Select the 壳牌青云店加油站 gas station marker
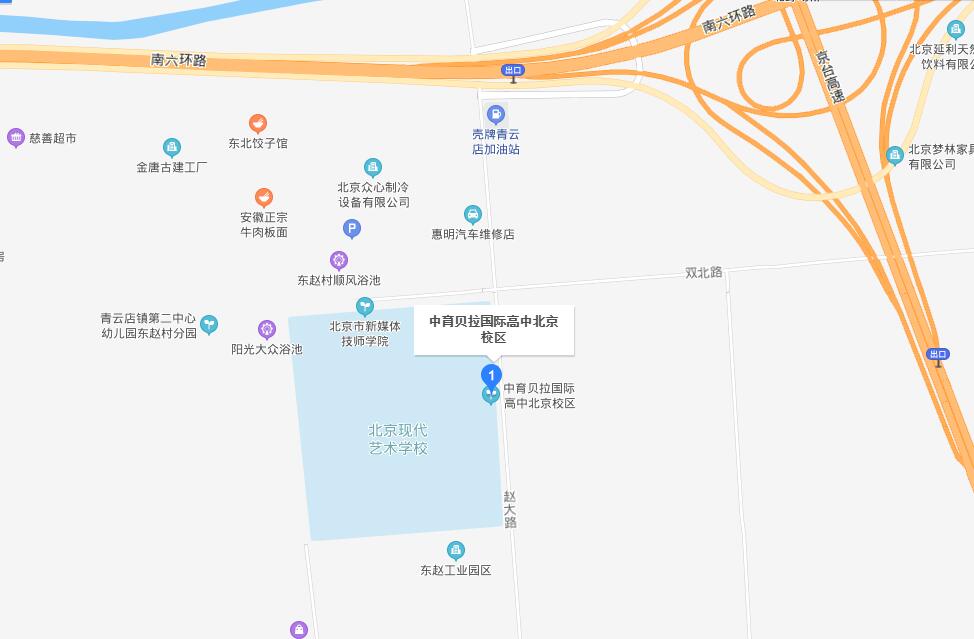This screenshot has width=974, height=639. click(495, 114)
